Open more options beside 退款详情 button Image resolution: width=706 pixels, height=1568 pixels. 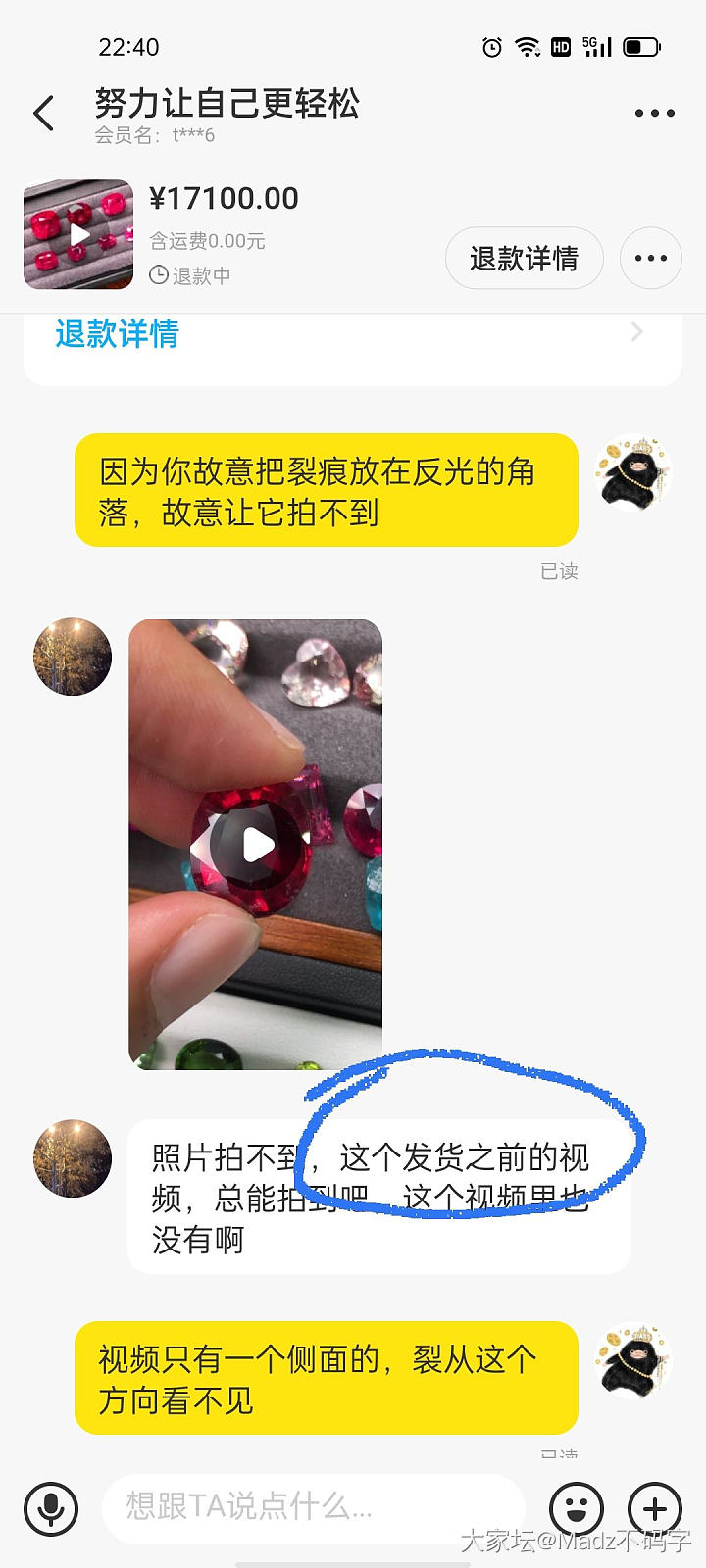(651, 259)
